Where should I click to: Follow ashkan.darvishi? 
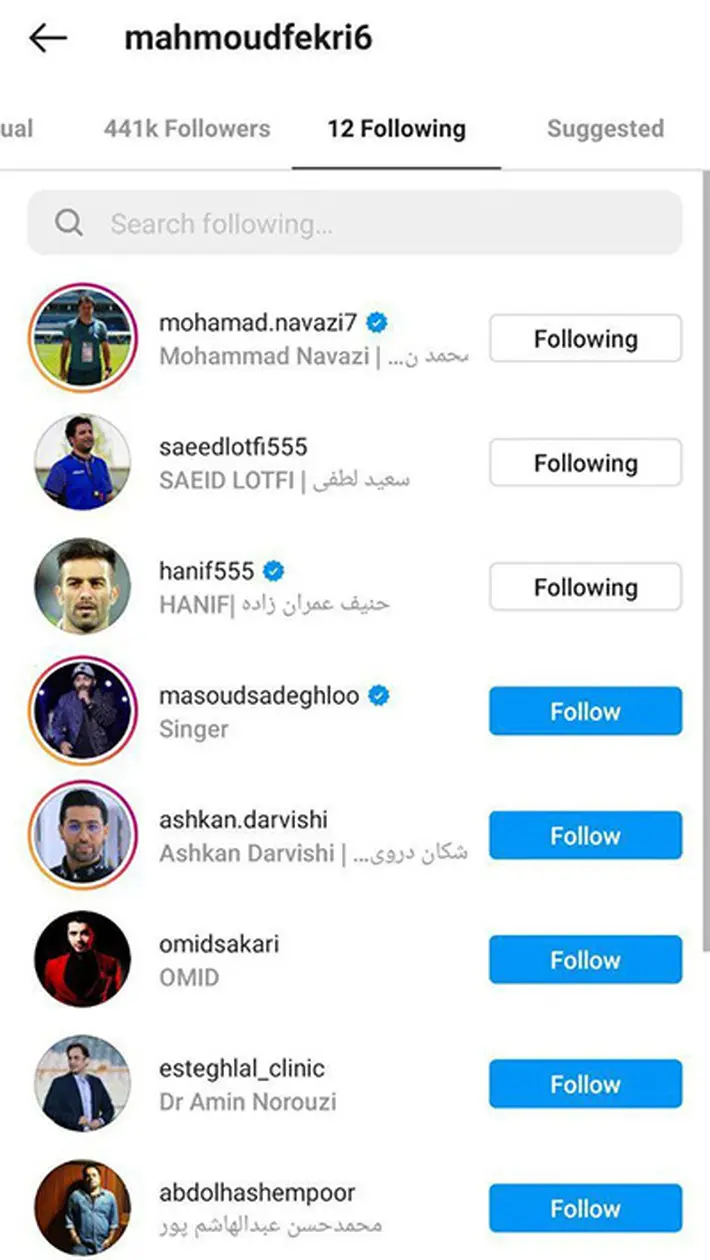click(585, 835)
